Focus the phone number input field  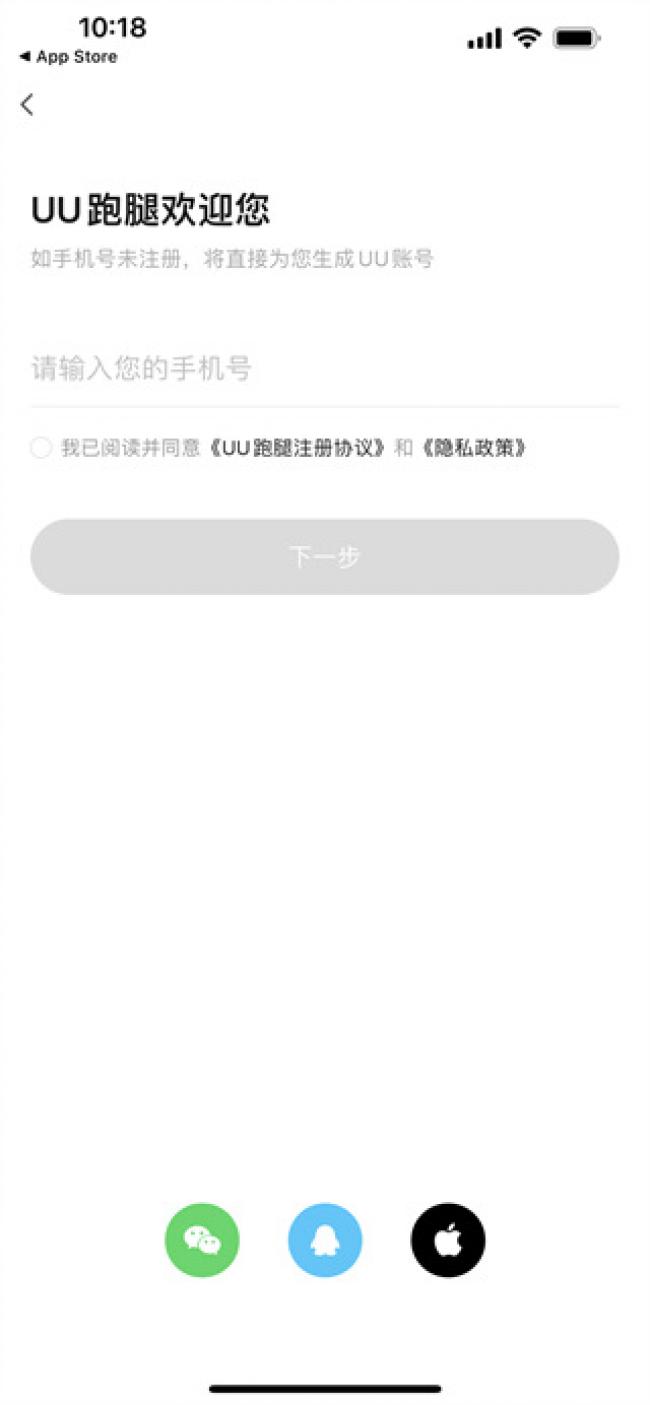pyautogui.click(x=324, y=369)
